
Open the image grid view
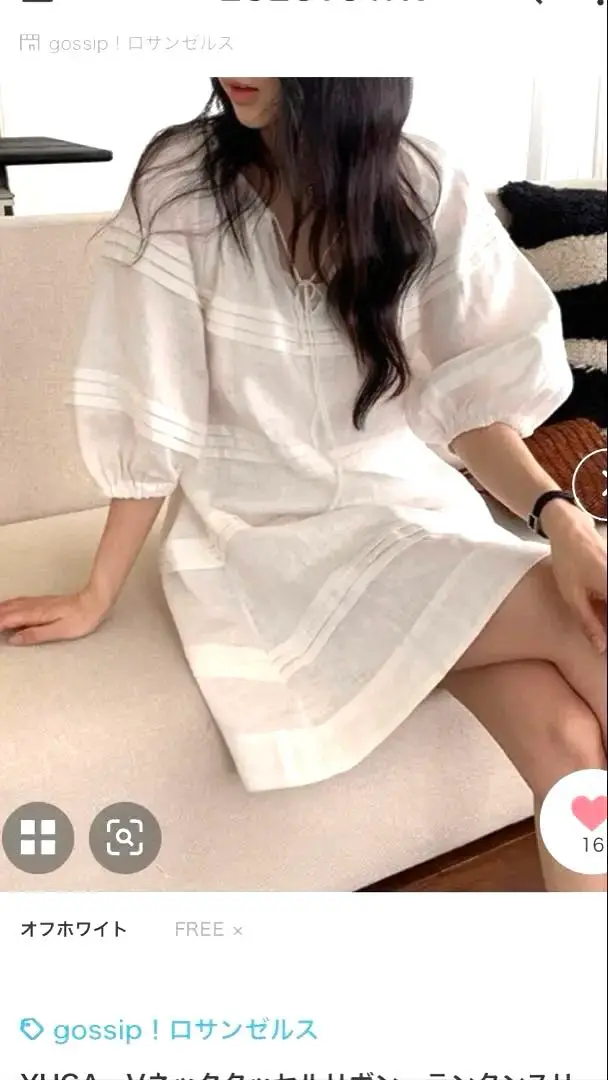tap(38, 838)
